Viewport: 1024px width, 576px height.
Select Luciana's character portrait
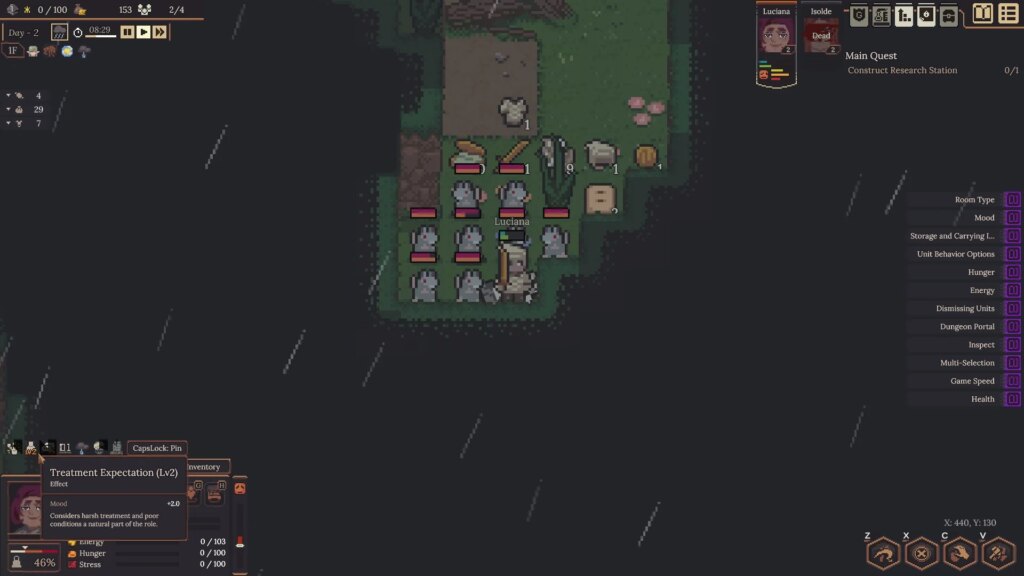pos(776,36)
